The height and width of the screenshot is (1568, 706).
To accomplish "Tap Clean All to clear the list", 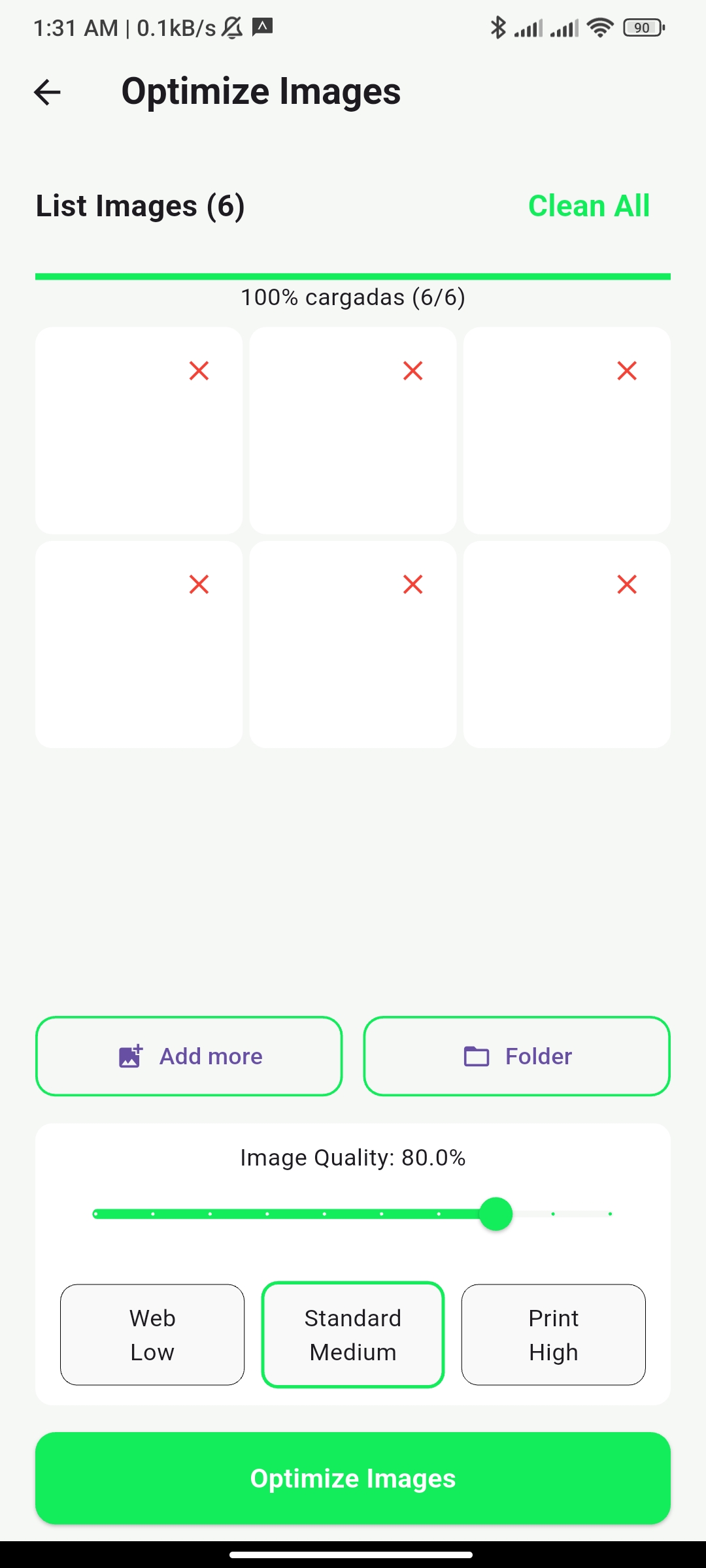I will pos(588,206).
